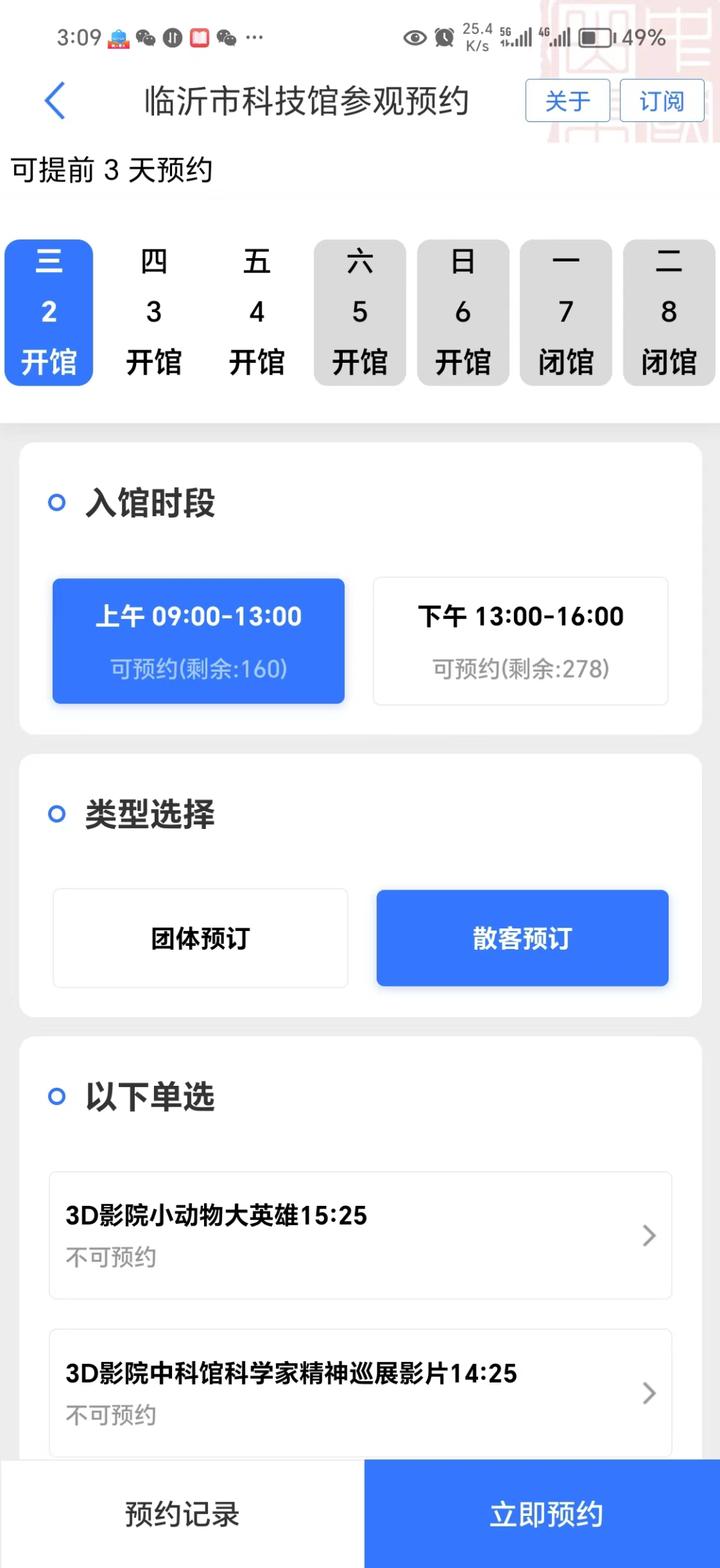The image size is (720, 1568).
Task: Select Thursday the 3rd date tab
Action: pos(154,312)
